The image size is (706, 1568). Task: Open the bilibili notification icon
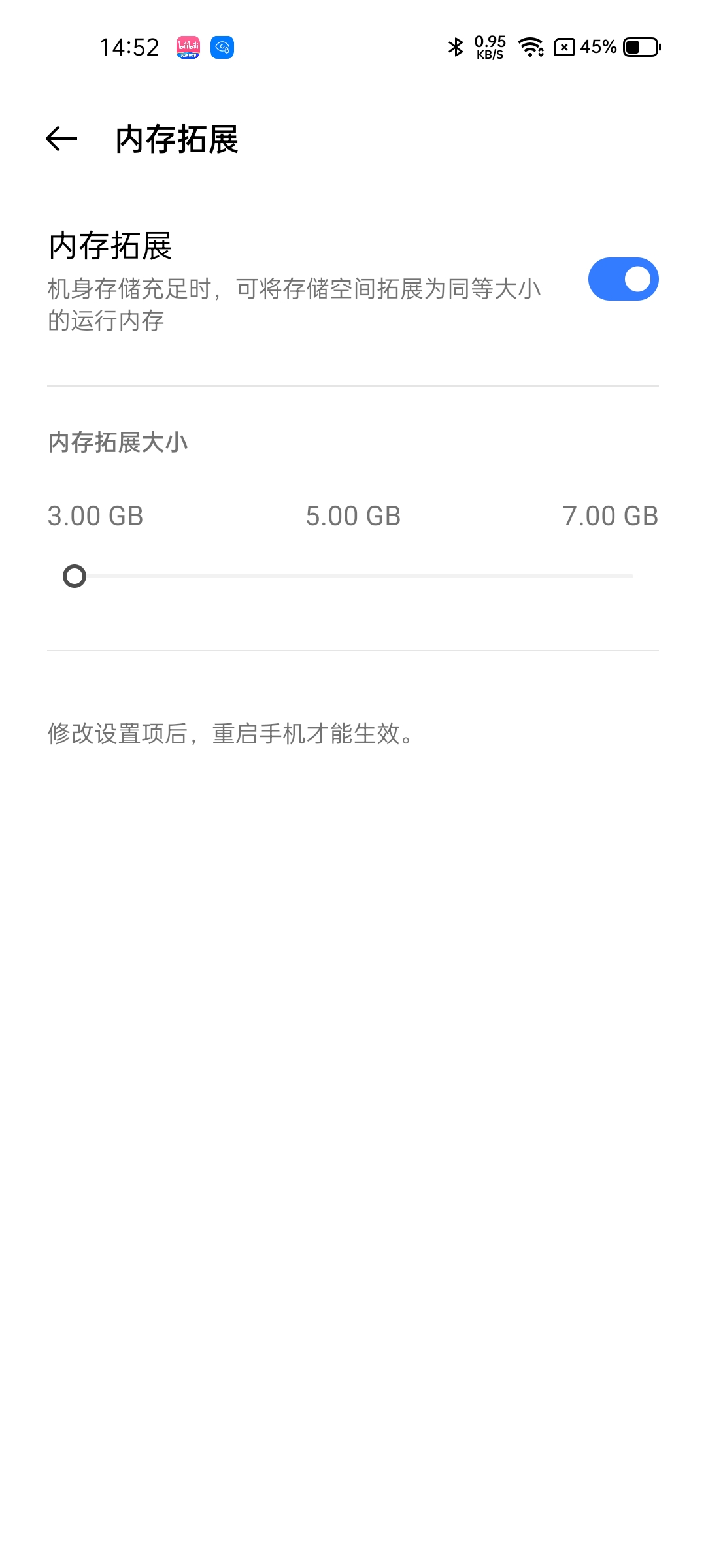[x=187, y=48]
